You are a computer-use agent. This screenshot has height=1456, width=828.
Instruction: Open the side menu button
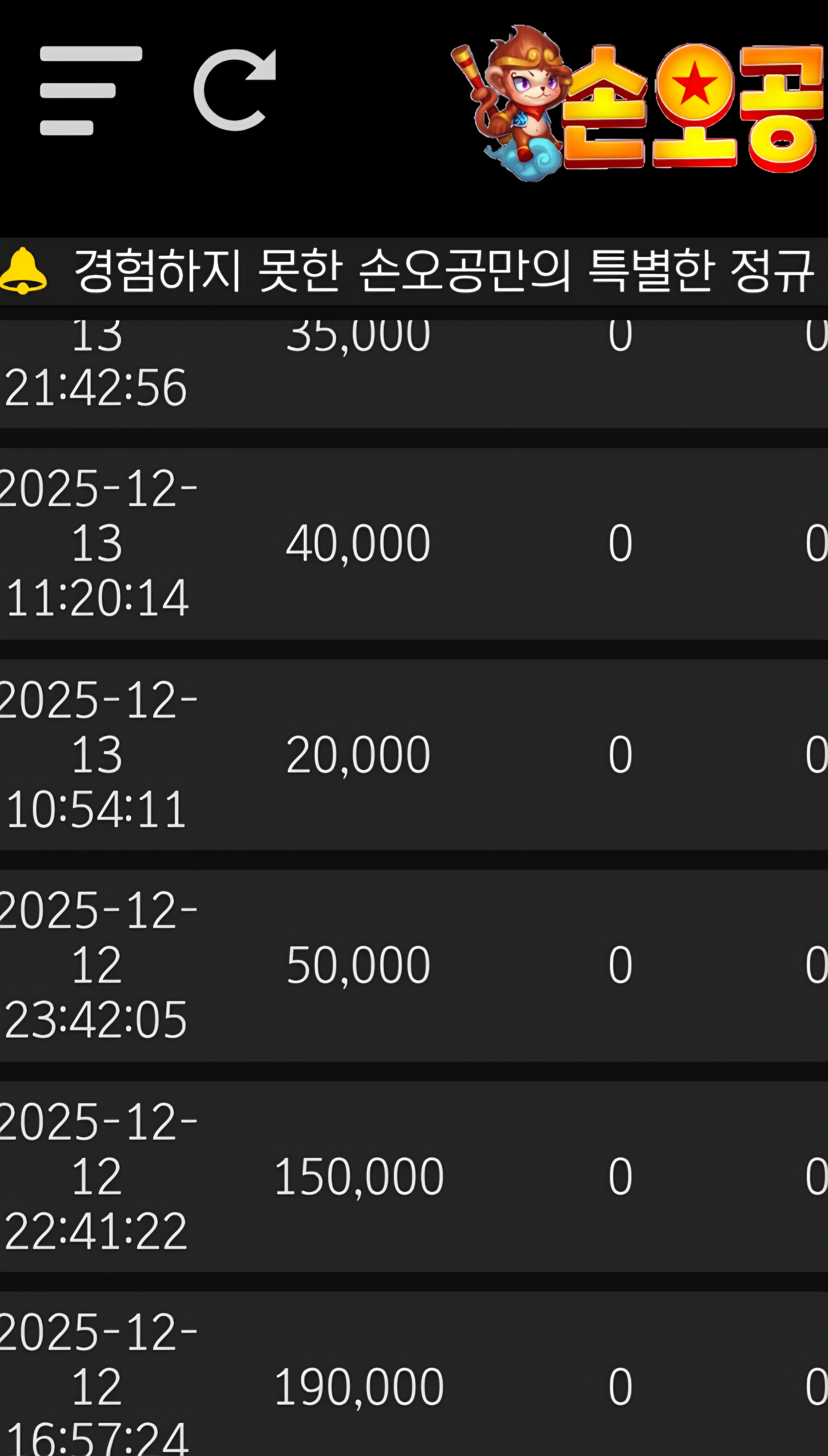[90, 91]
